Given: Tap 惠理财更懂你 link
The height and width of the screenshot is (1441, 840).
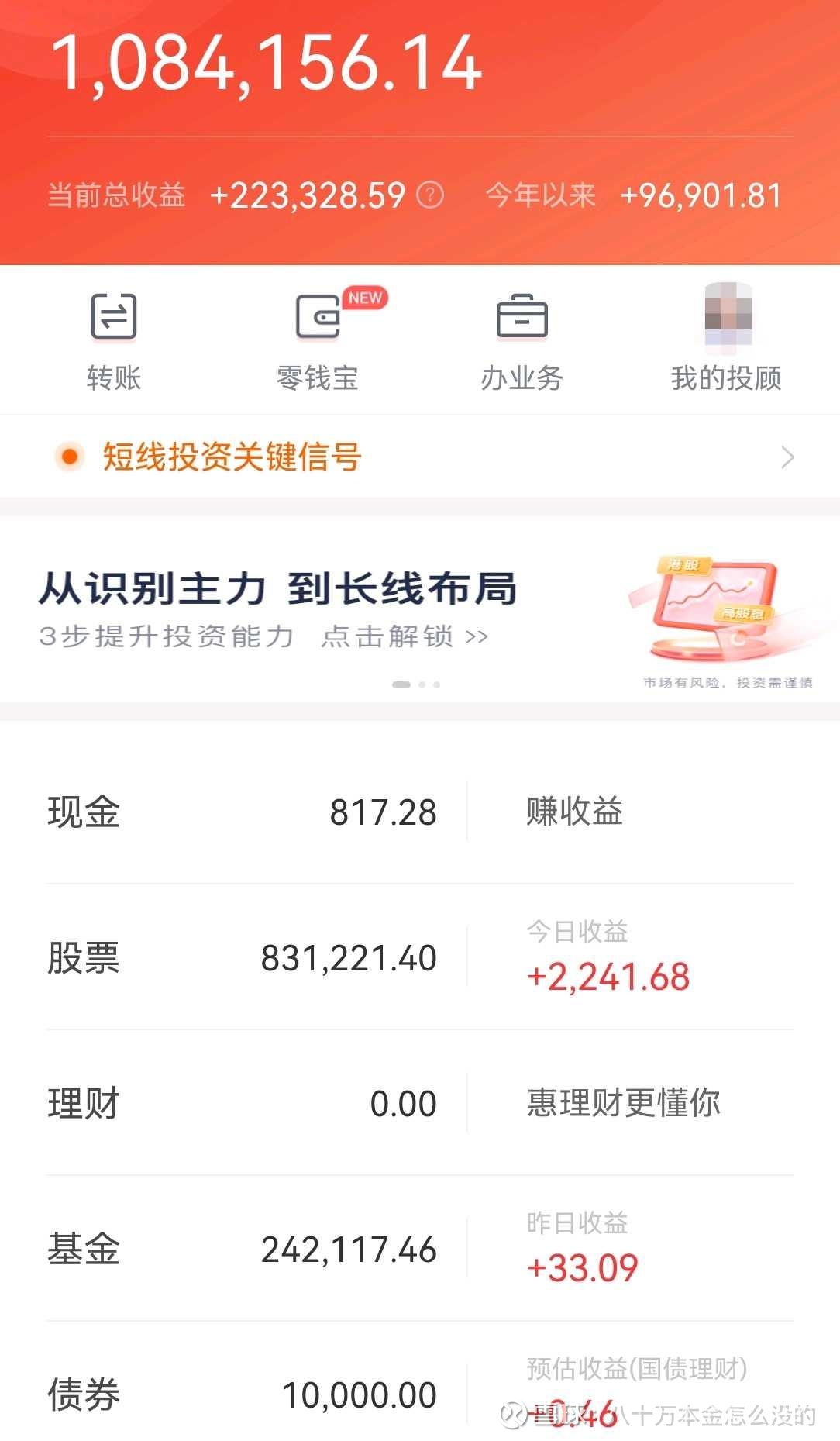Looking at the screenshot, I should click(x=624, y=1102).
